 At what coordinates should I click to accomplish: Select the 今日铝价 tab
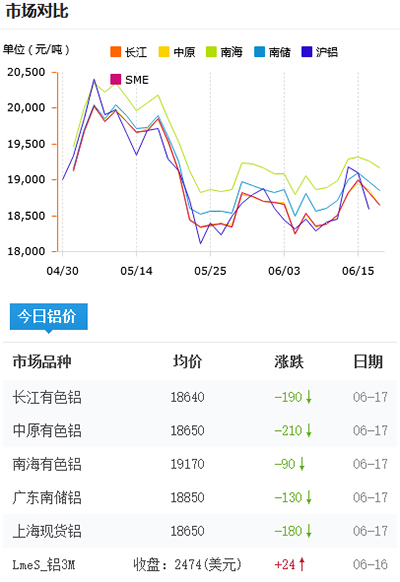[49, 317]
